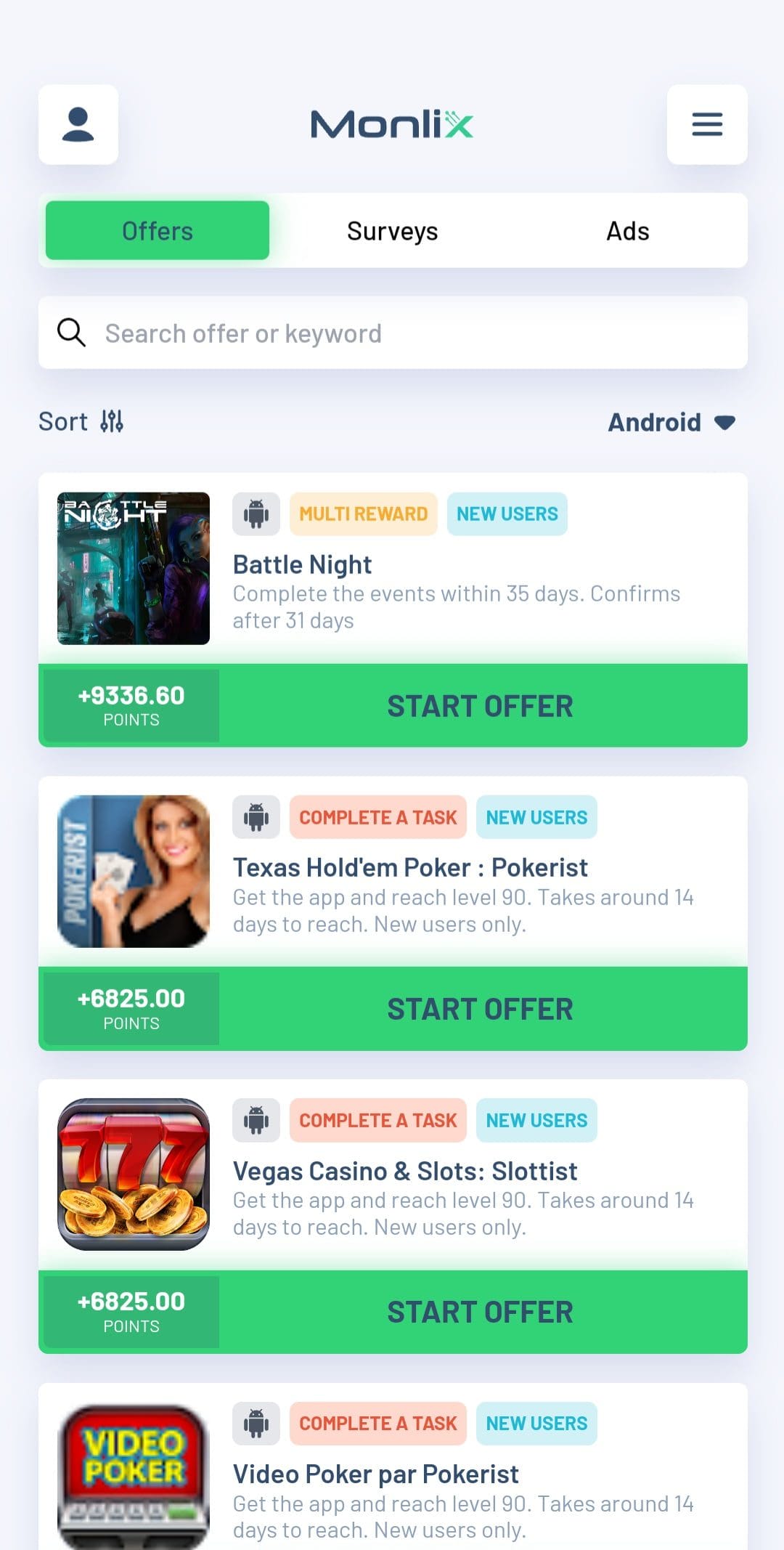Open the Battle Night offer card

[x=393, y=569]
